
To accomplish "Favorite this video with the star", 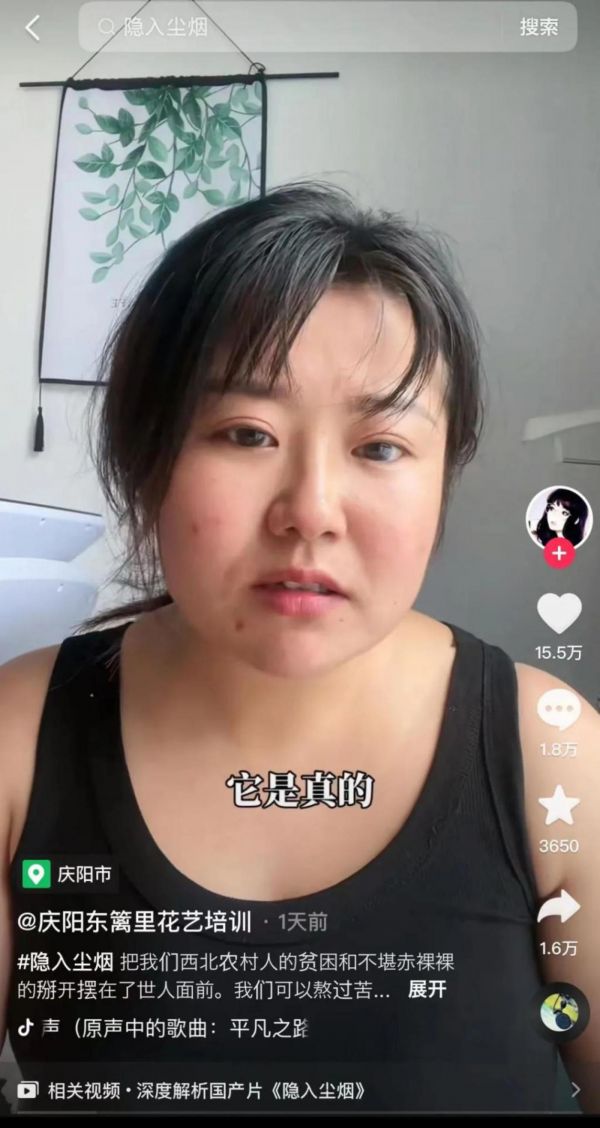I will (x=559, y=806).
